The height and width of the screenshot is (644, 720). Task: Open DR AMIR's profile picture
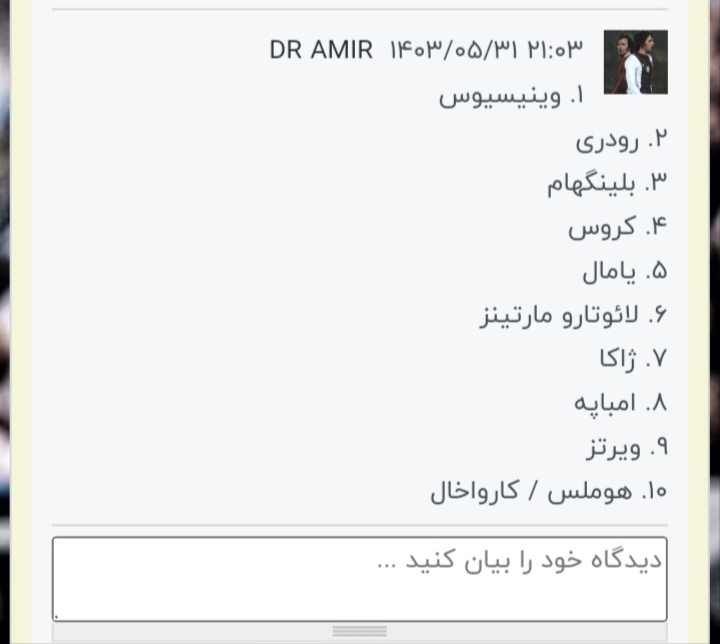coord(635,62)
